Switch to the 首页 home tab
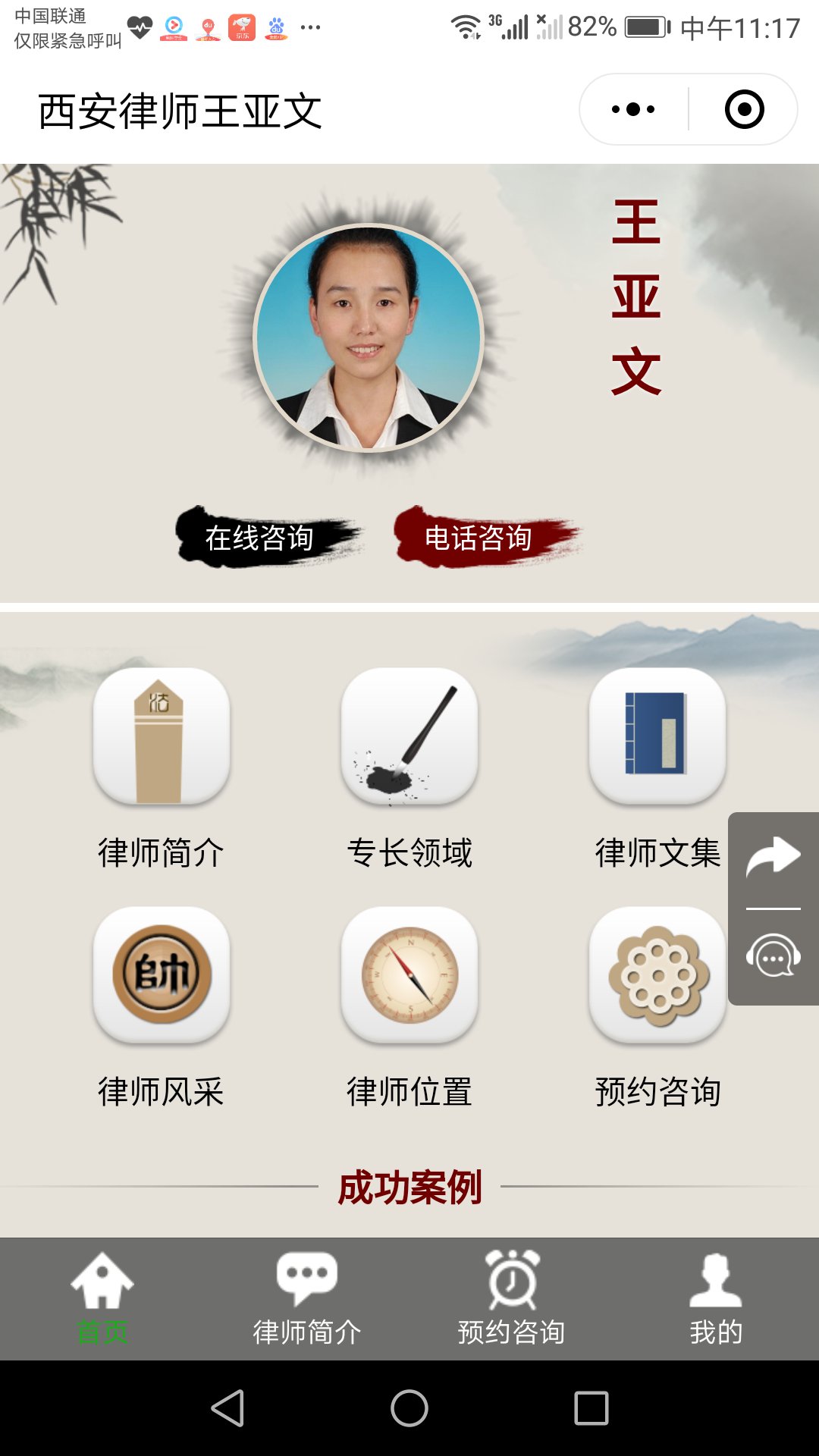This screenshot has width=819, height=1456. coord(102,1298)
